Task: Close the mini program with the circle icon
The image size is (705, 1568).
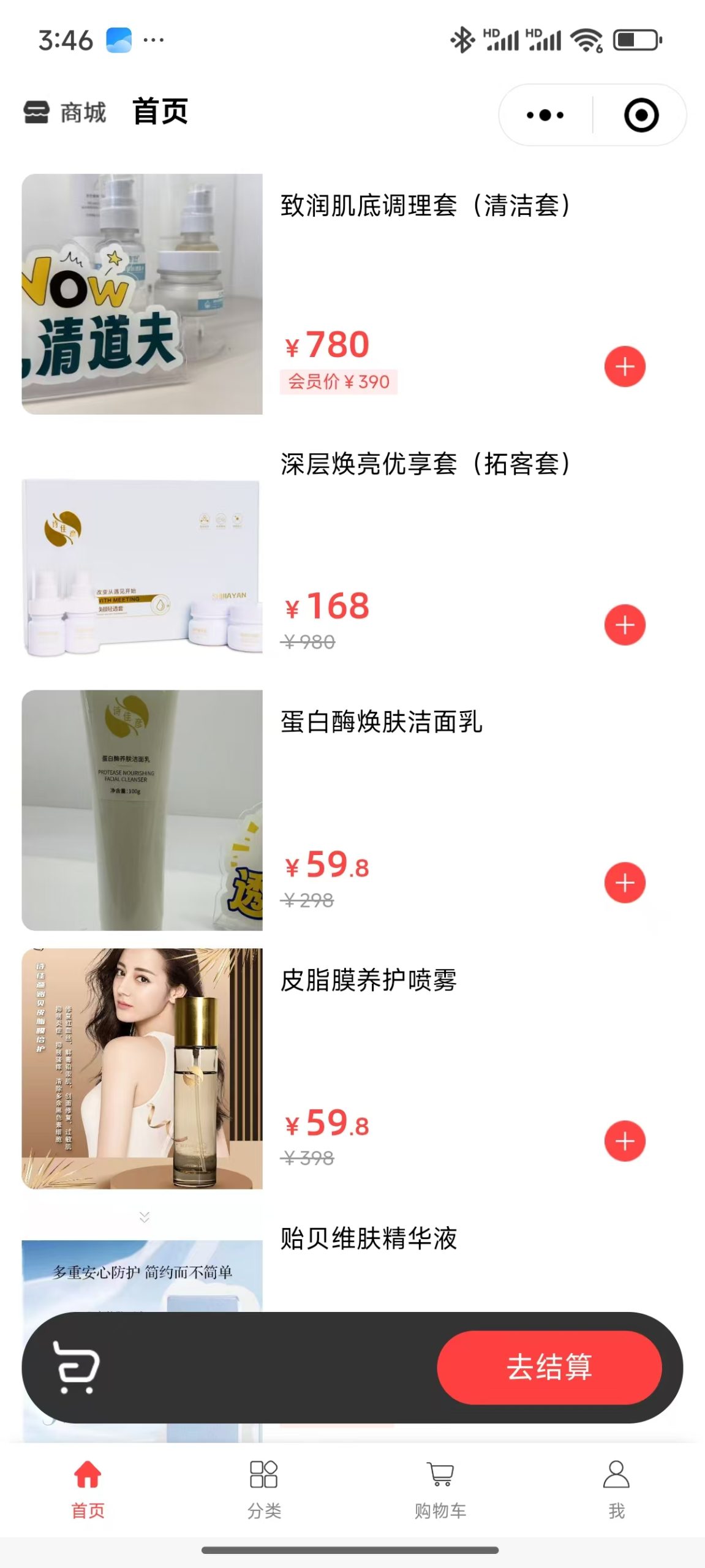Action: point(641,115)
